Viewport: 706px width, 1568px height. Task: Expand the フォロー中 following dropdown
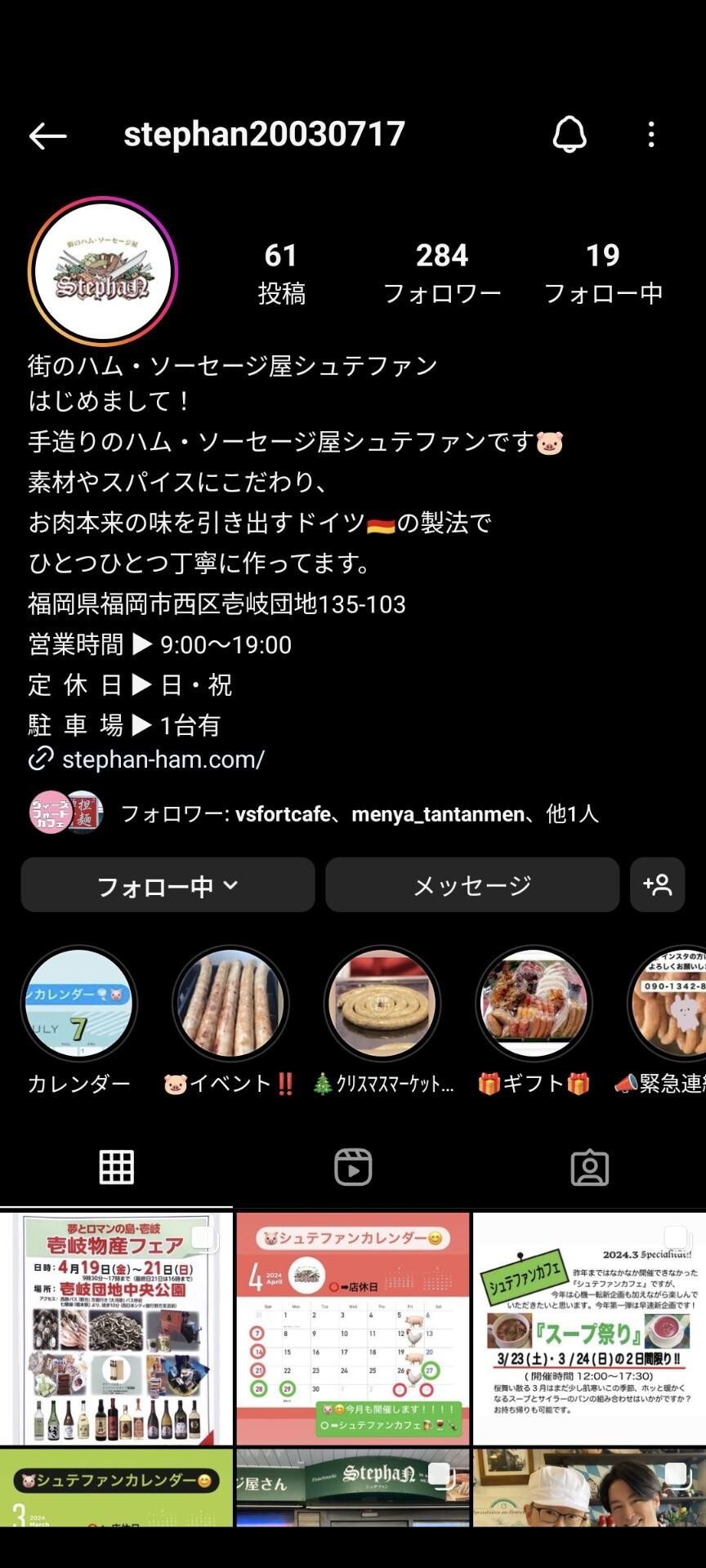tap(168, 884)
